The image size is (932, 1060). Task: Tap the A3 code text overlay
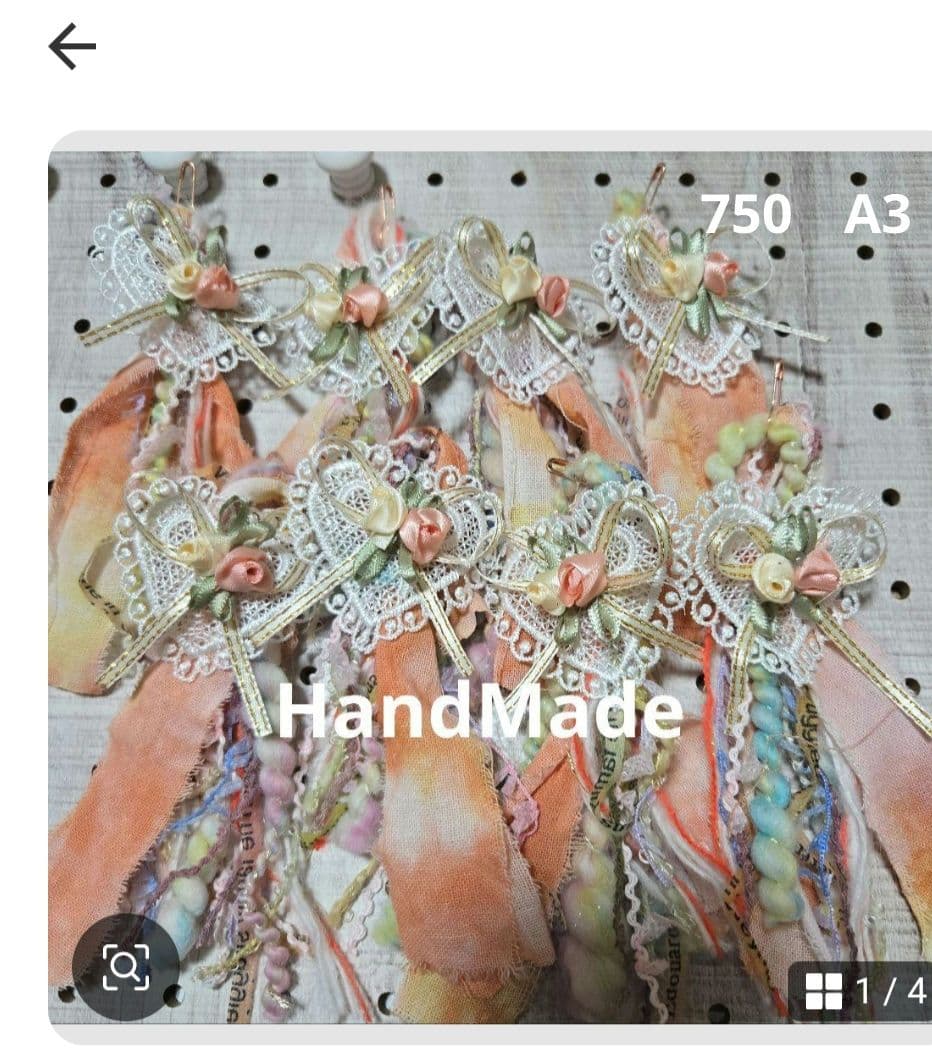[x=880, y=211]
